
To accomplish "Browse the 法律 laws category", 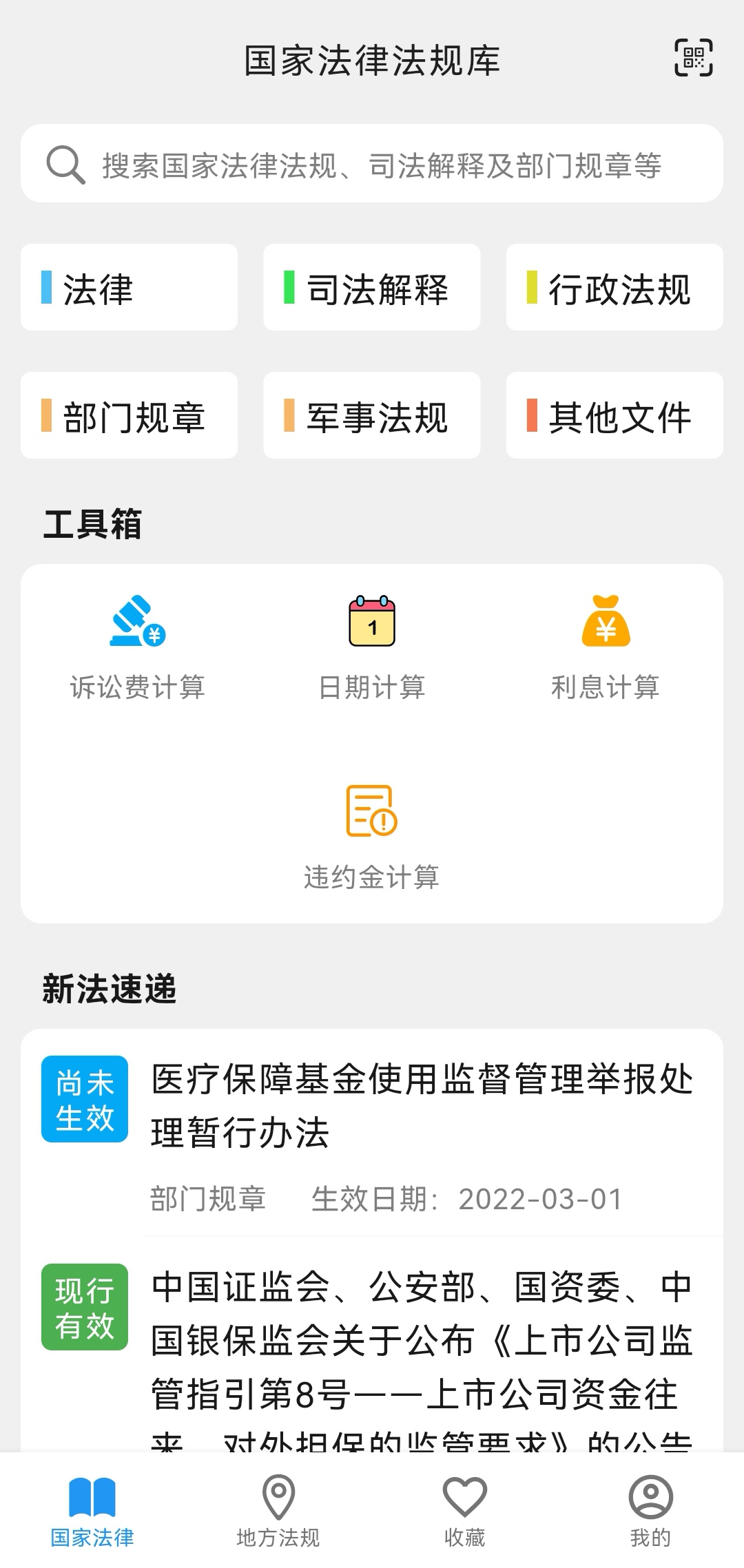I will (x=130, y=287).
